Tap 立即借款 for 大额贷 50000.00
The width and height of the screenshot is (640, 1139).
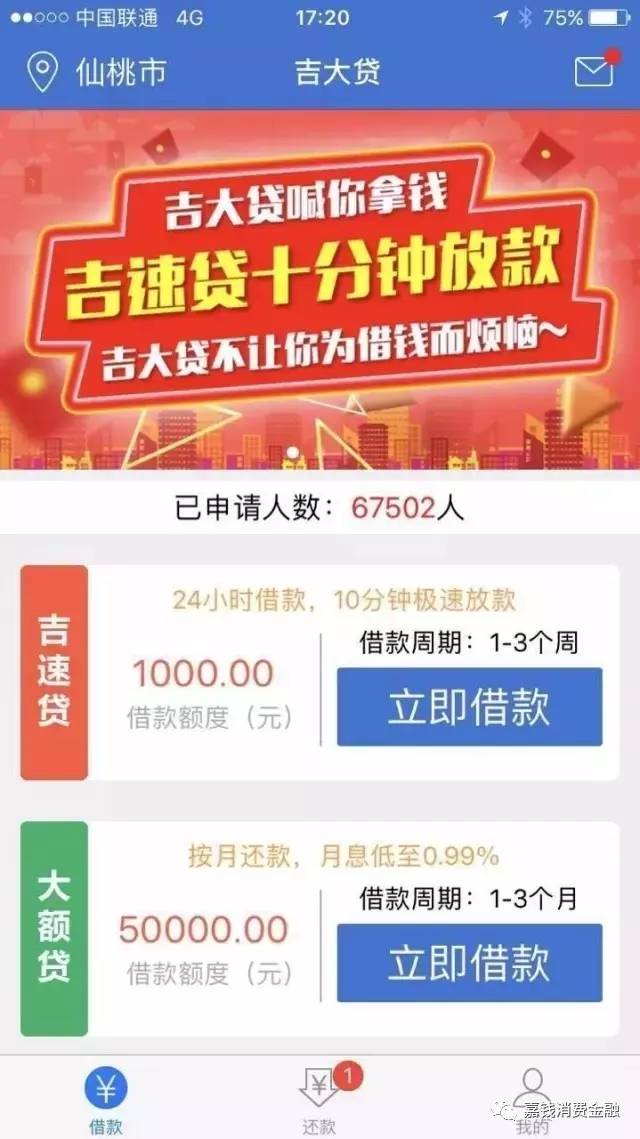(469, 962)
